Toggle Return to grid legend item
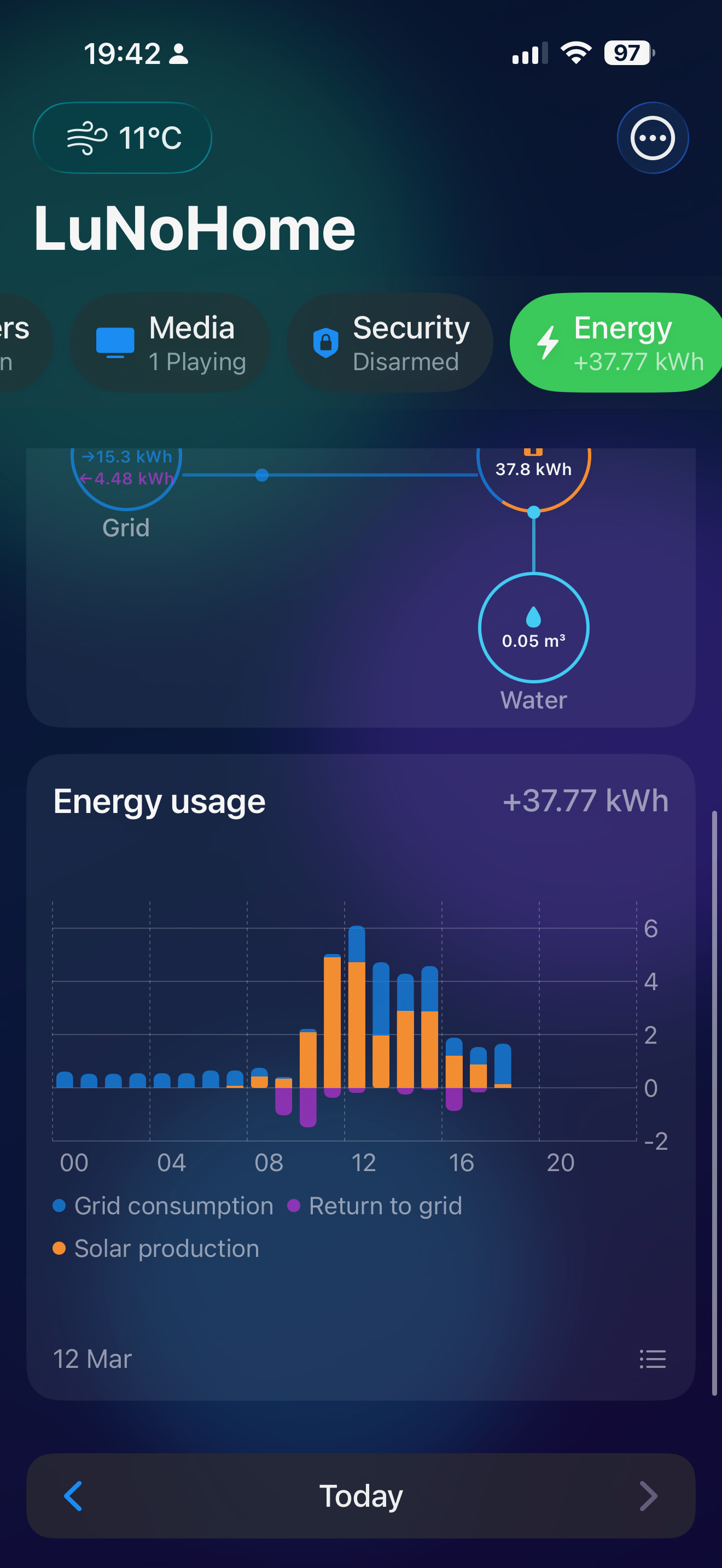The width and height of the screenshot is (722, 1568). click(x=375, y=1206)
